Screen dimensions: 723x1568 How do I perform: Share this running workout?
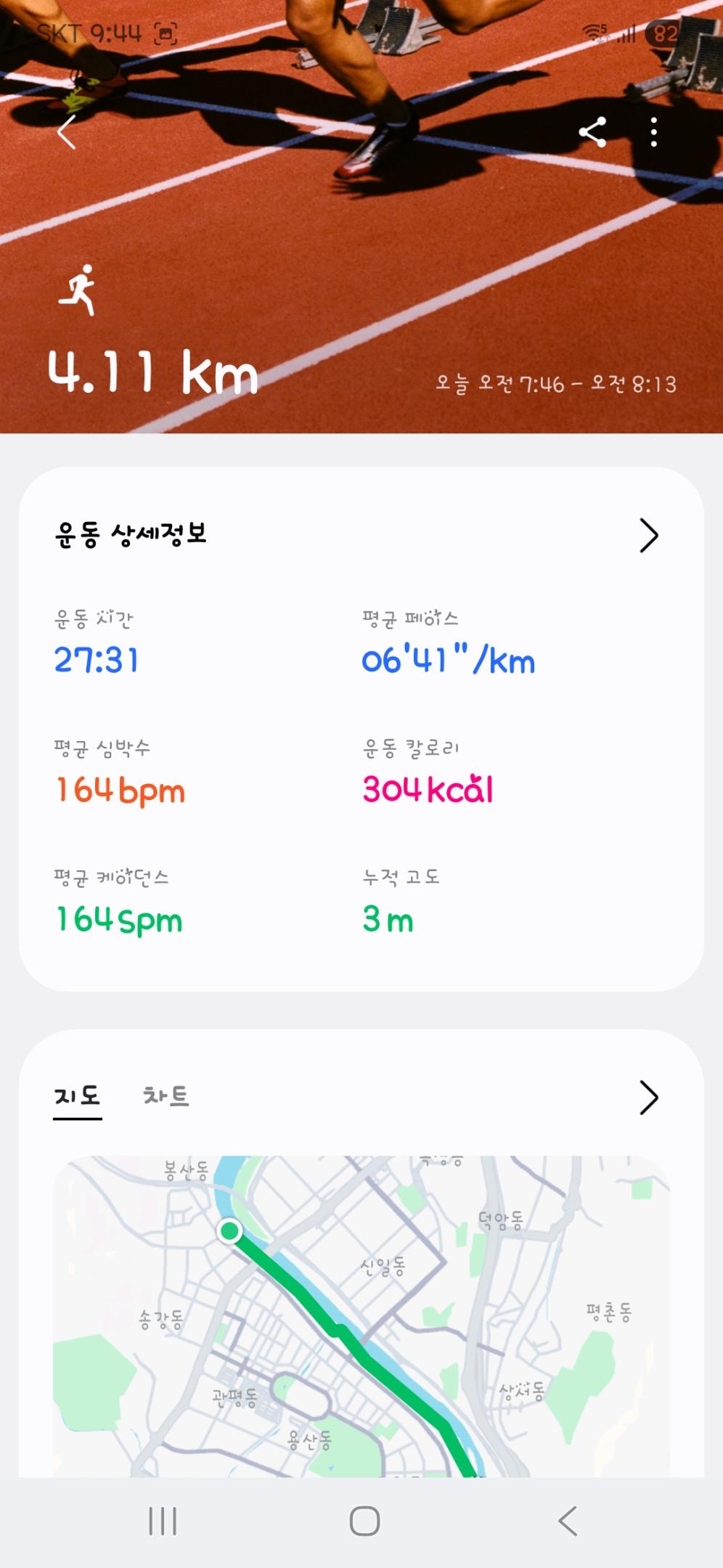(592, 132)
